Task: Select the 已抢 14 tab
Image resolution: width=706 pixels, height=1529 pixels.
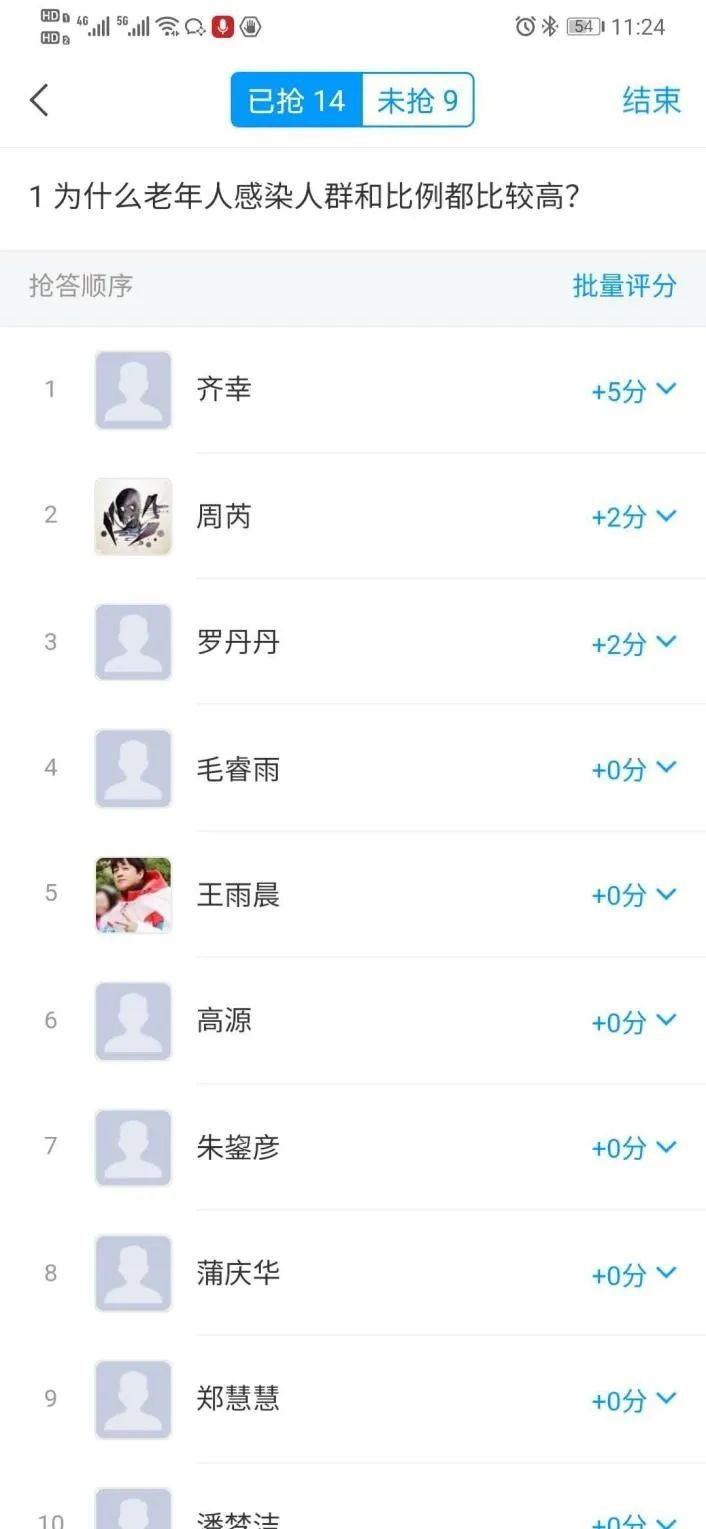Action: [297, 101]
